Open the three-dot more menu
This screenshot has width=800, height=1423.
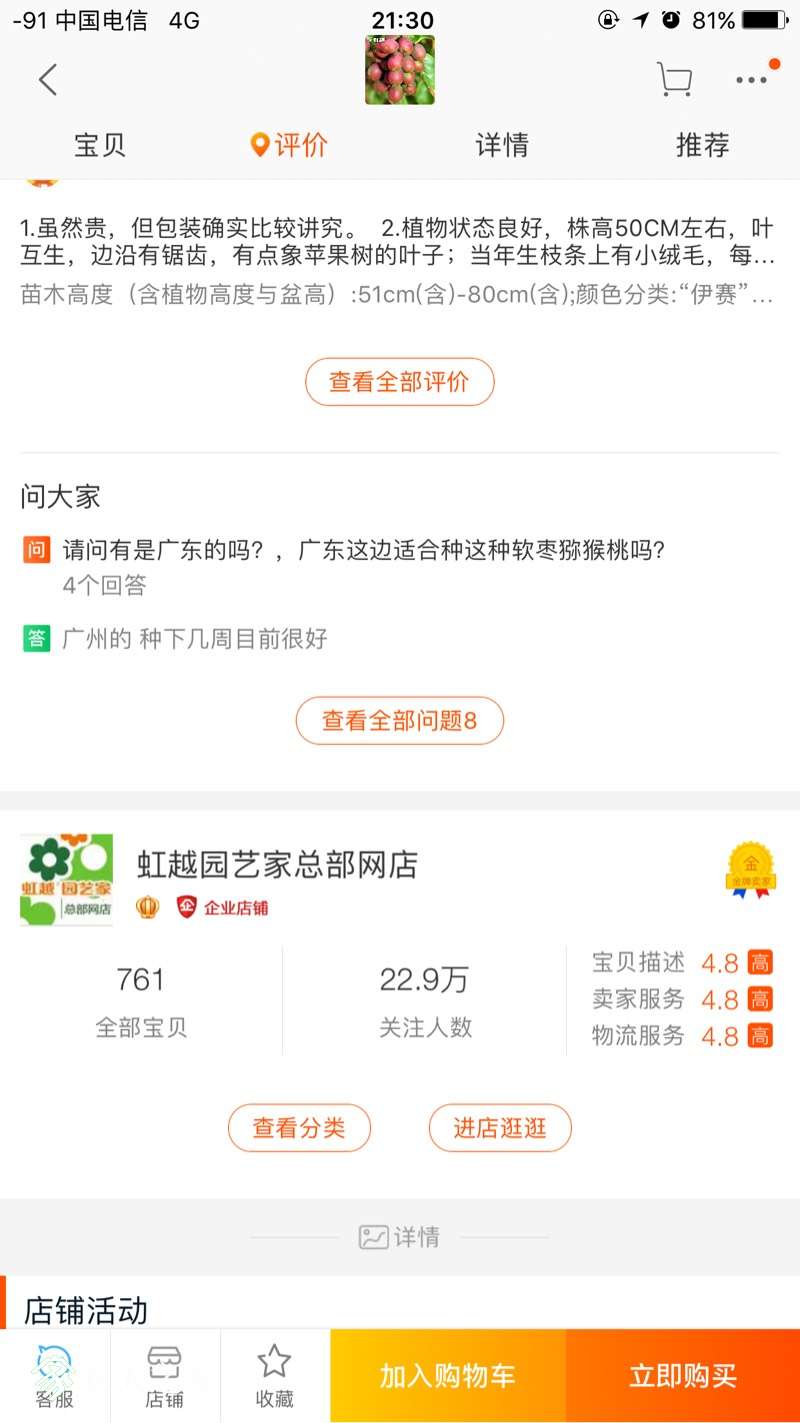pyautogui.click(x=752, y=79)
